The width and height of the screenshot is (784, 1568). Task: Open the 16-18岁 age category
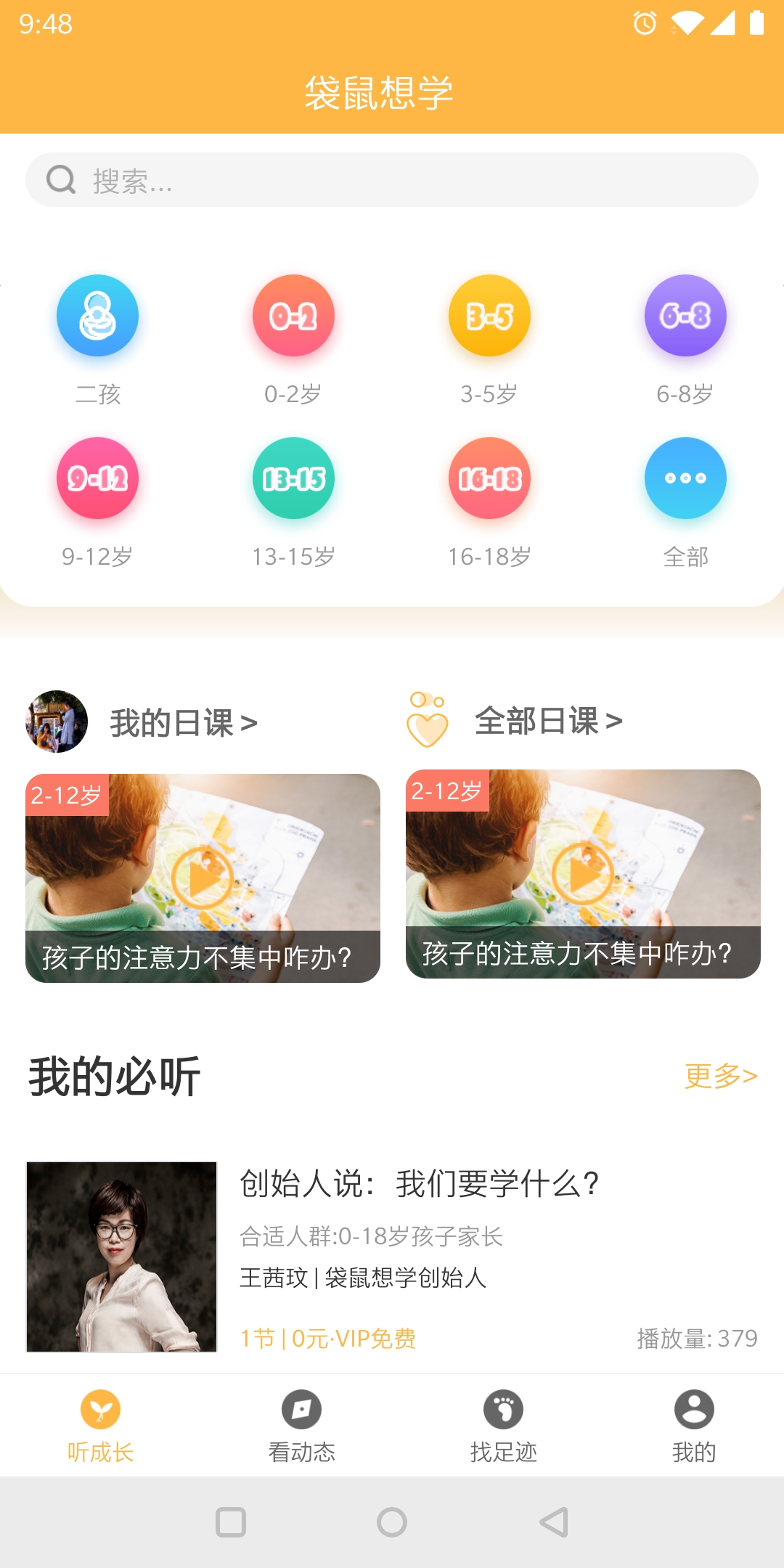tap(489, 478)
